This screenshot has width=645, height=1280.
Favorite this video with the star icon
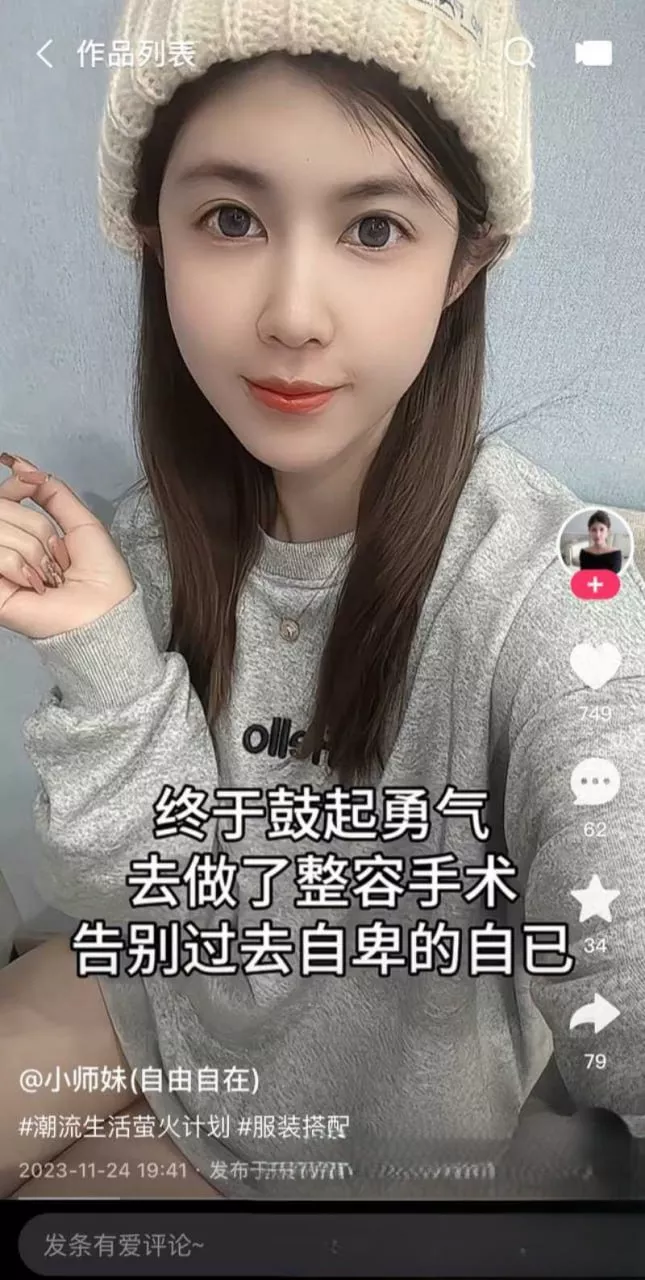[595, 898]
